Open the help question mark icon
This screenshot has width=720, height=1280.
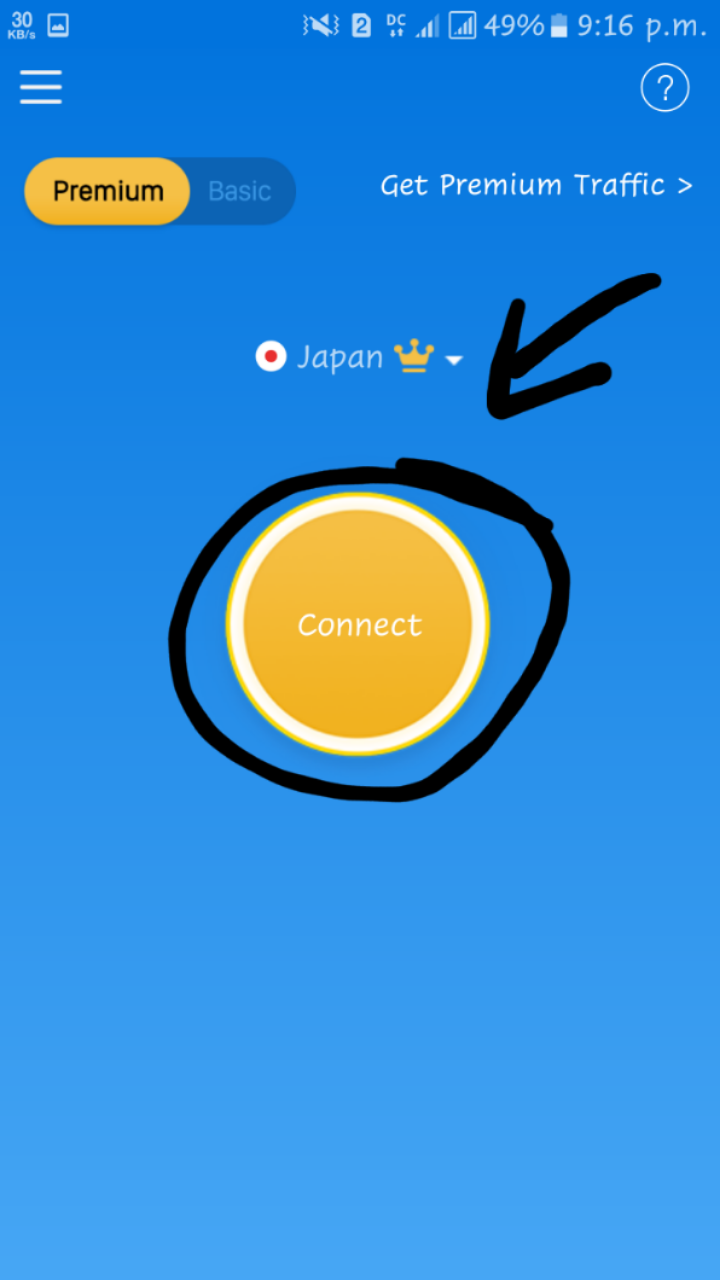665,88
